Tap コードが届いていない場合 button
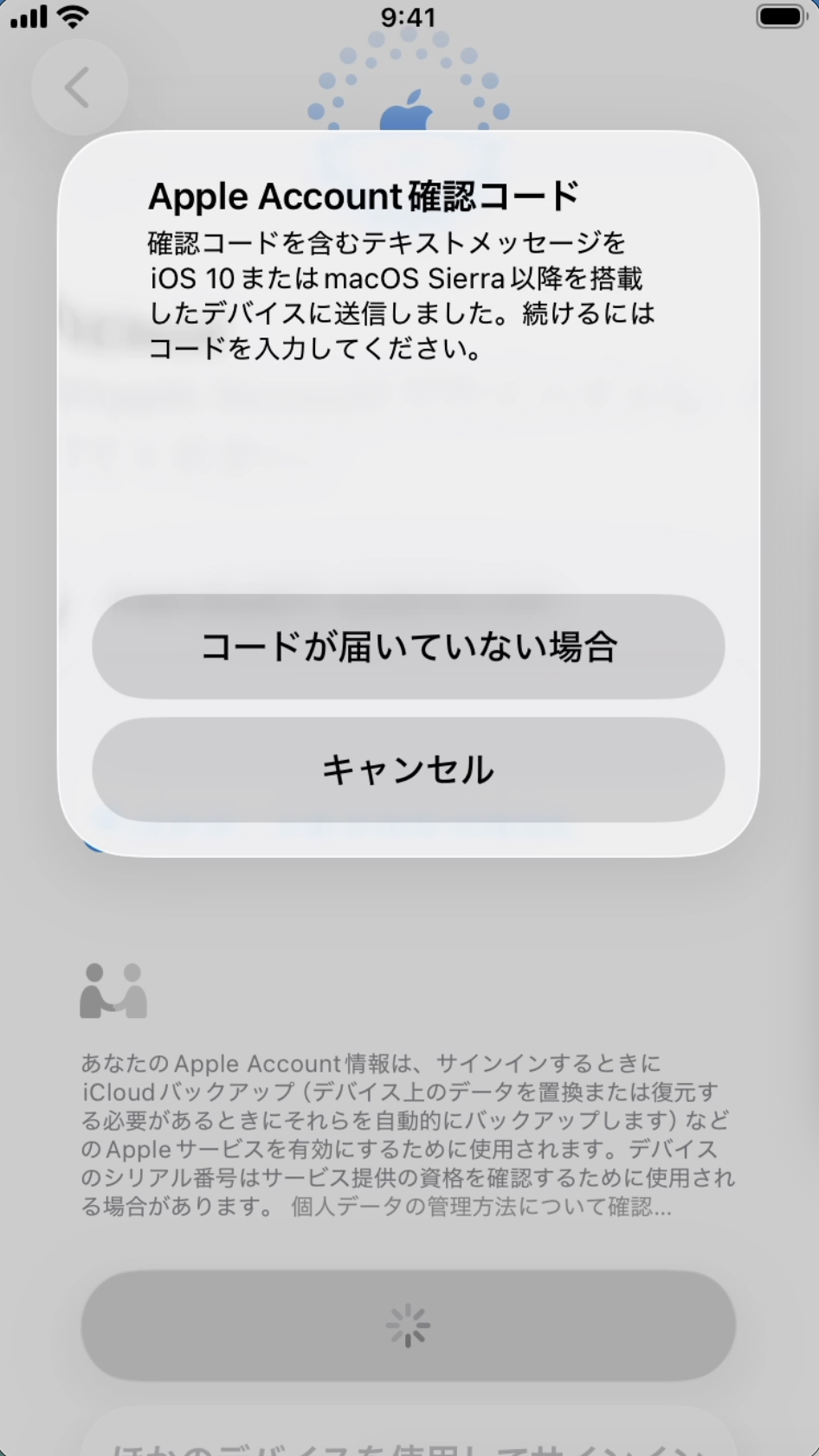Screen dimensions: 819x1456 [x=409, y=647]
